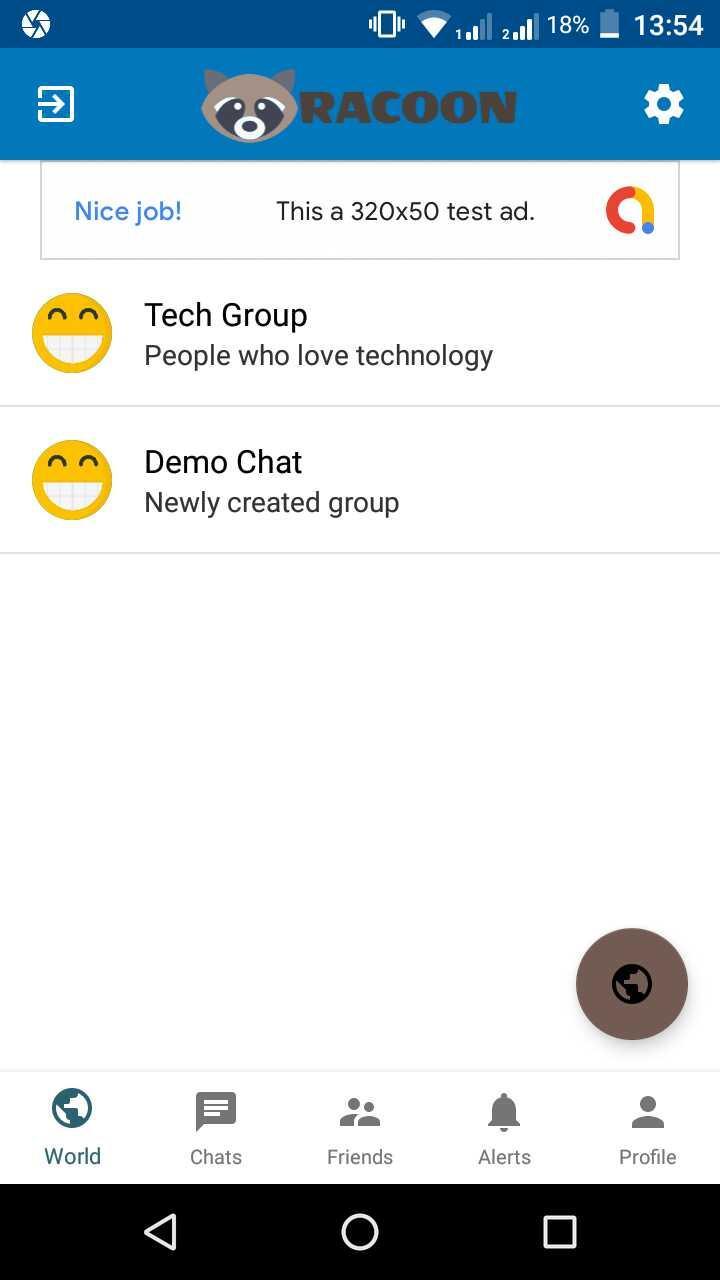The image size is (720, 1280).
Task: Go to the Profile tab
Action: [648, 1128]
